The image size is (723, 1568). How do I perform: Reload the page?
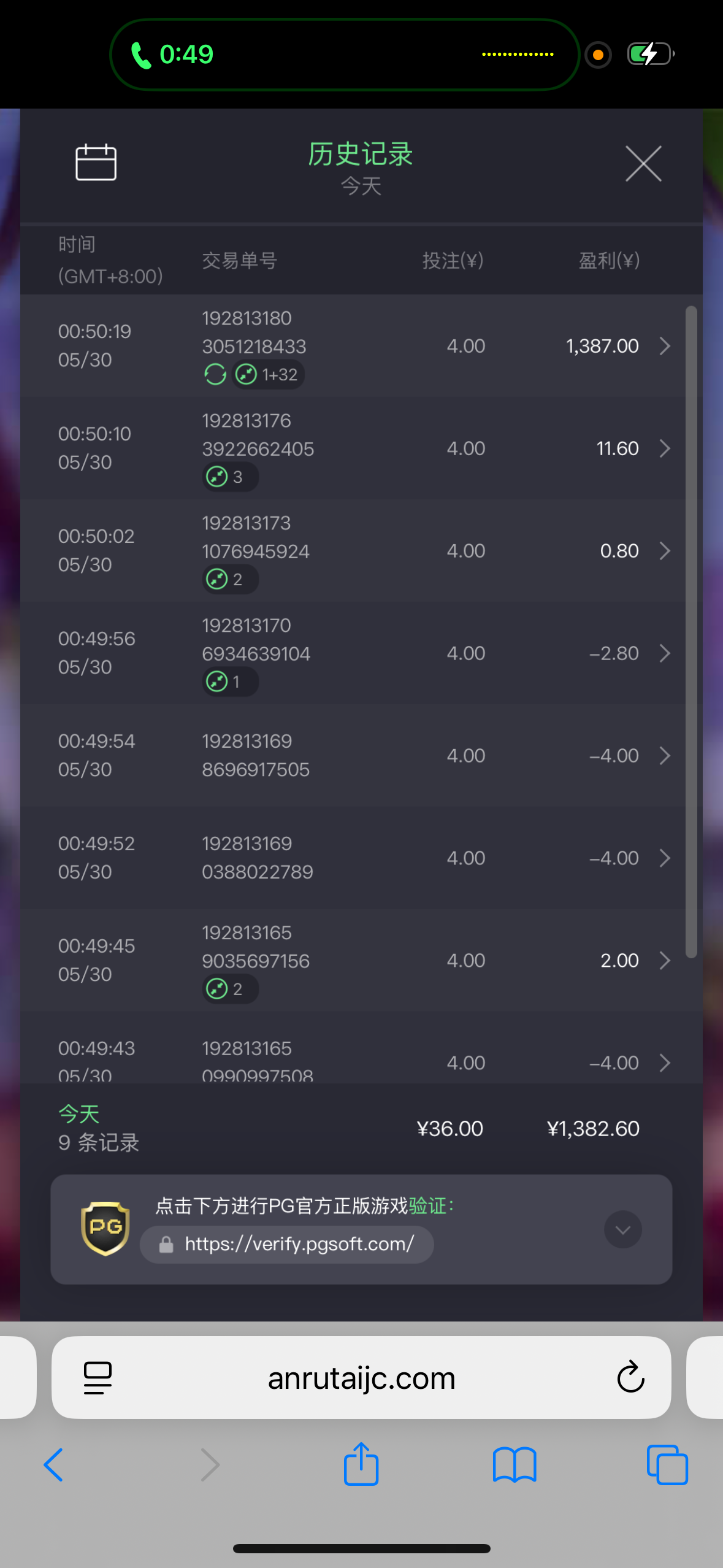click(630, 1378)
